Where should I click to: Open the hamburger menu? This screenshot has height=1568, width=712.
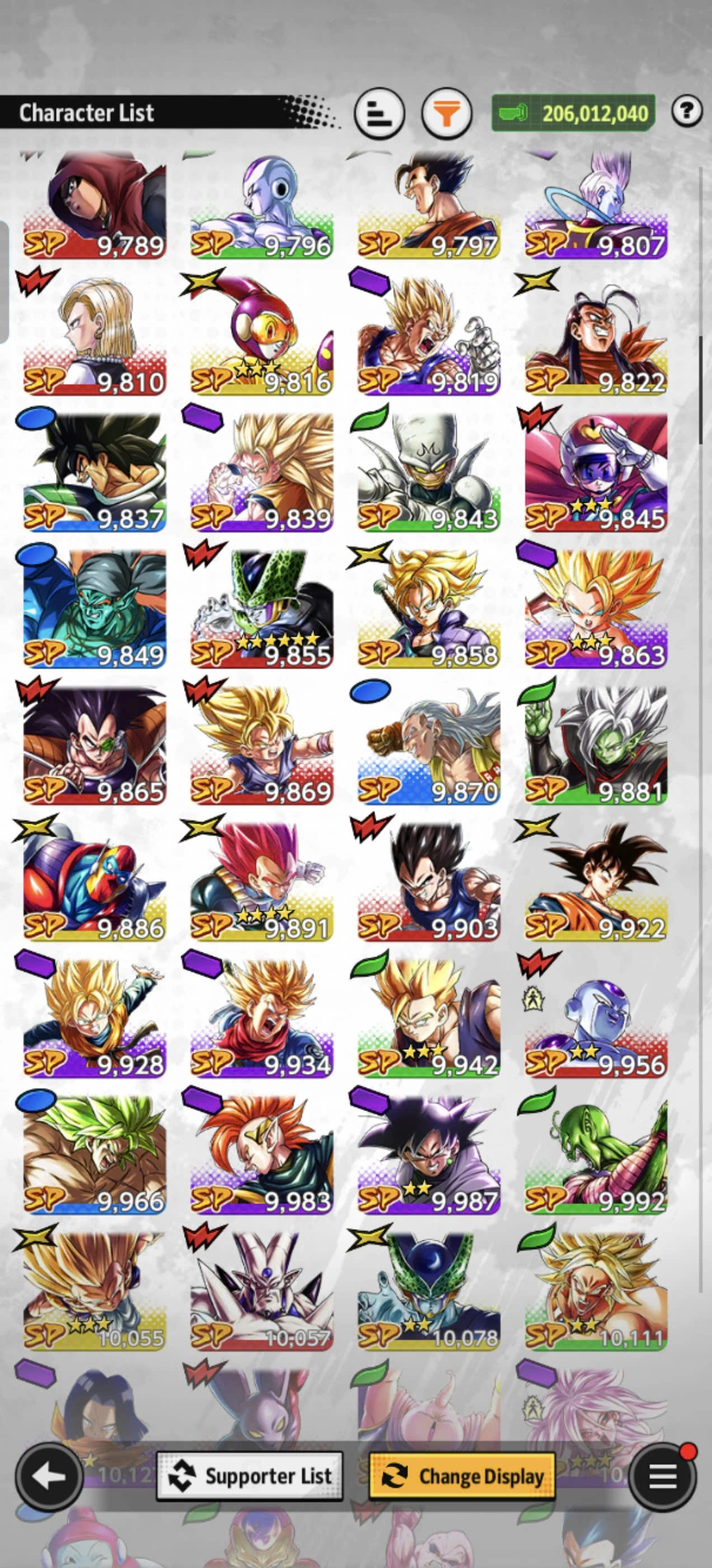(x=663, y=1476)
